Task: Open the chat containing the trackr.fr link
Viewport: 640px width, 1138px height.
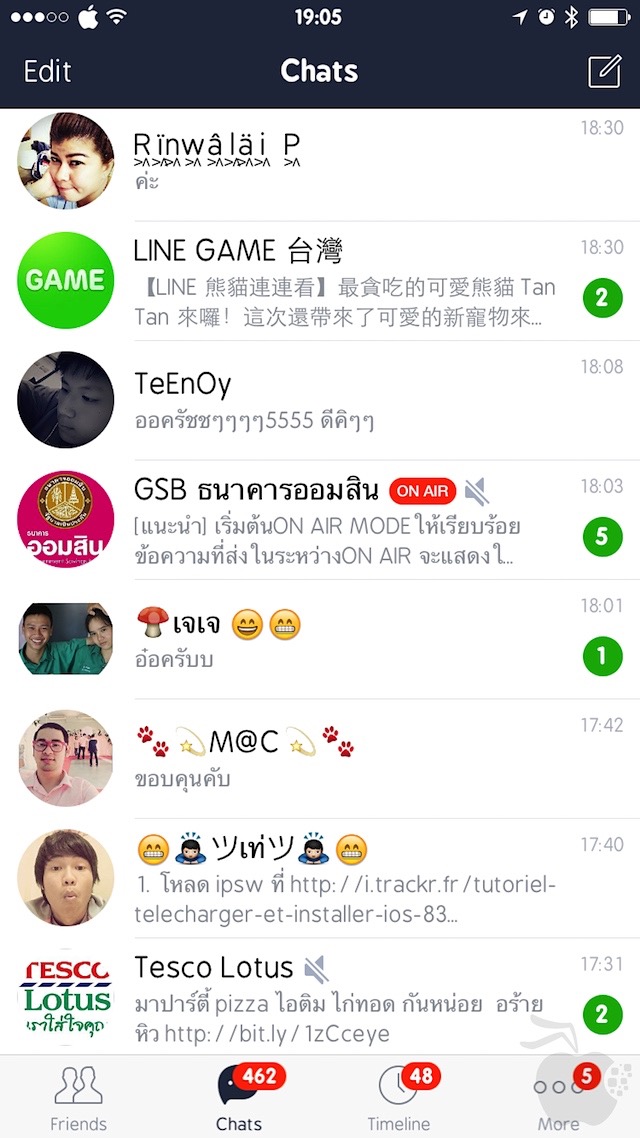Action: (320, 878)
